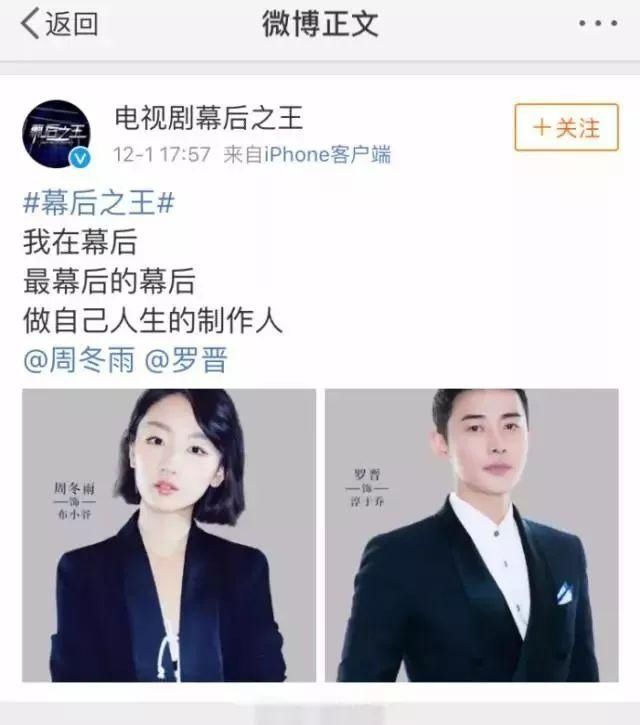640x725 pixels.
Task: Open the #幕后之王# hashtag topic
Action: [98, 203]
